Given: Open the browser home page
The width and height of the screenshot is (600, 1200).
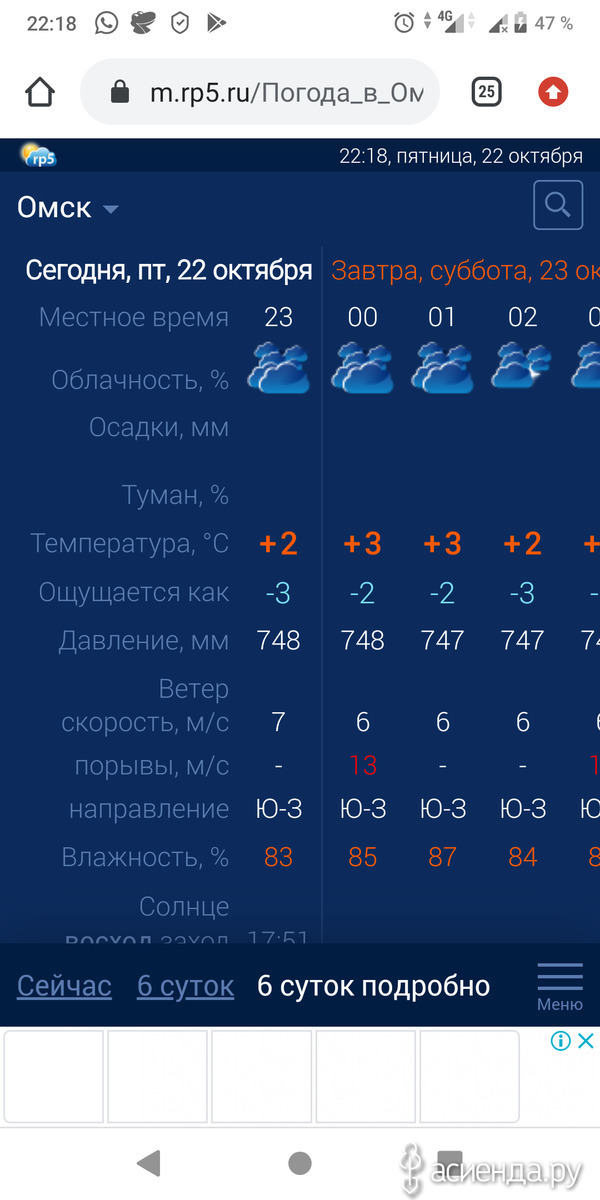Looking at the screenshot, I should coord(39,93).
